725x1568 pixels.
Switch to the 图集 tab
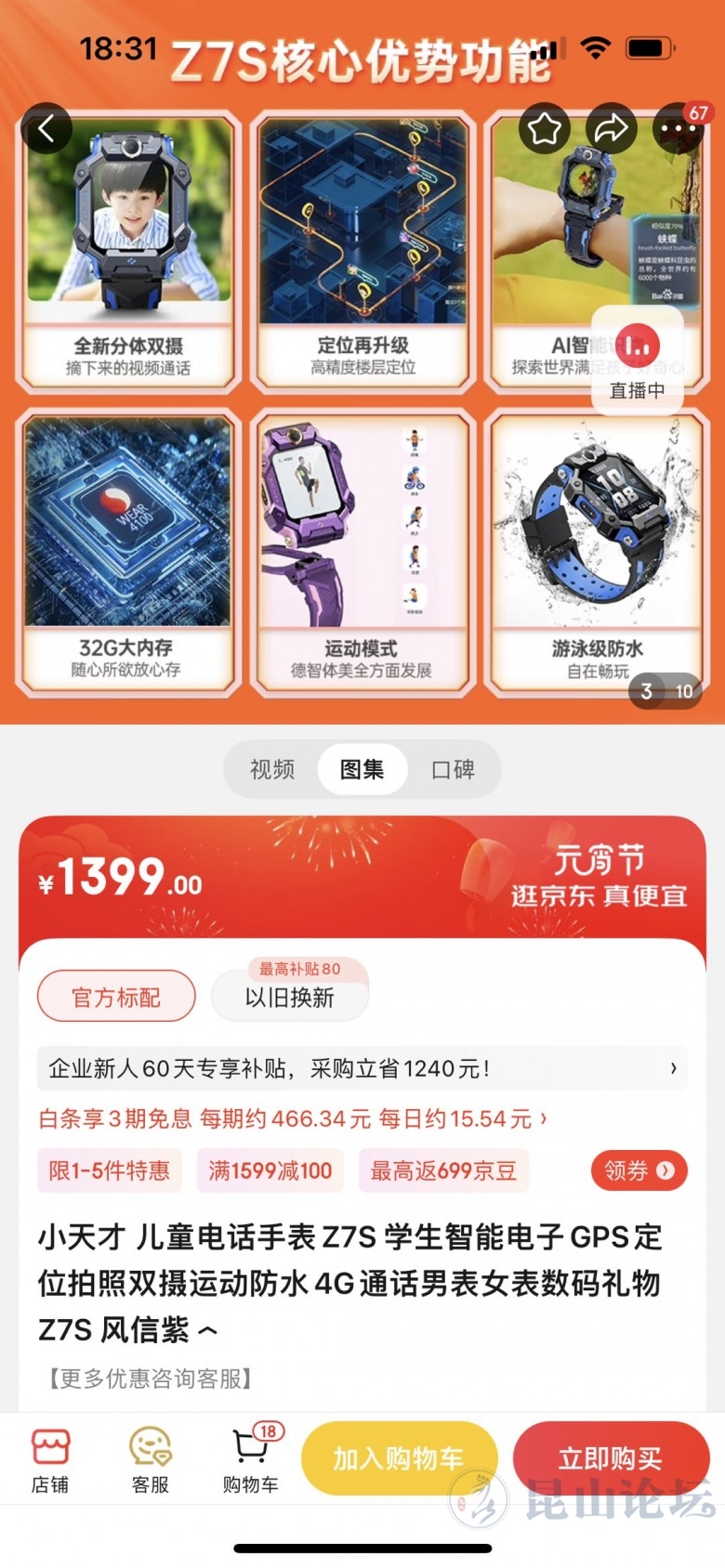(x=362, y=769)
